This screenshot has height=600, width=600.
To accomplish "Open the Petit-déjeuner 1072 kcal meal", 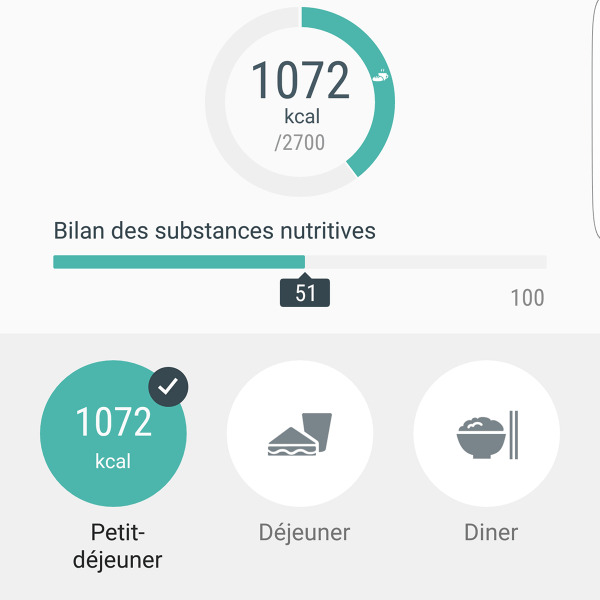I will pos(113,434).
